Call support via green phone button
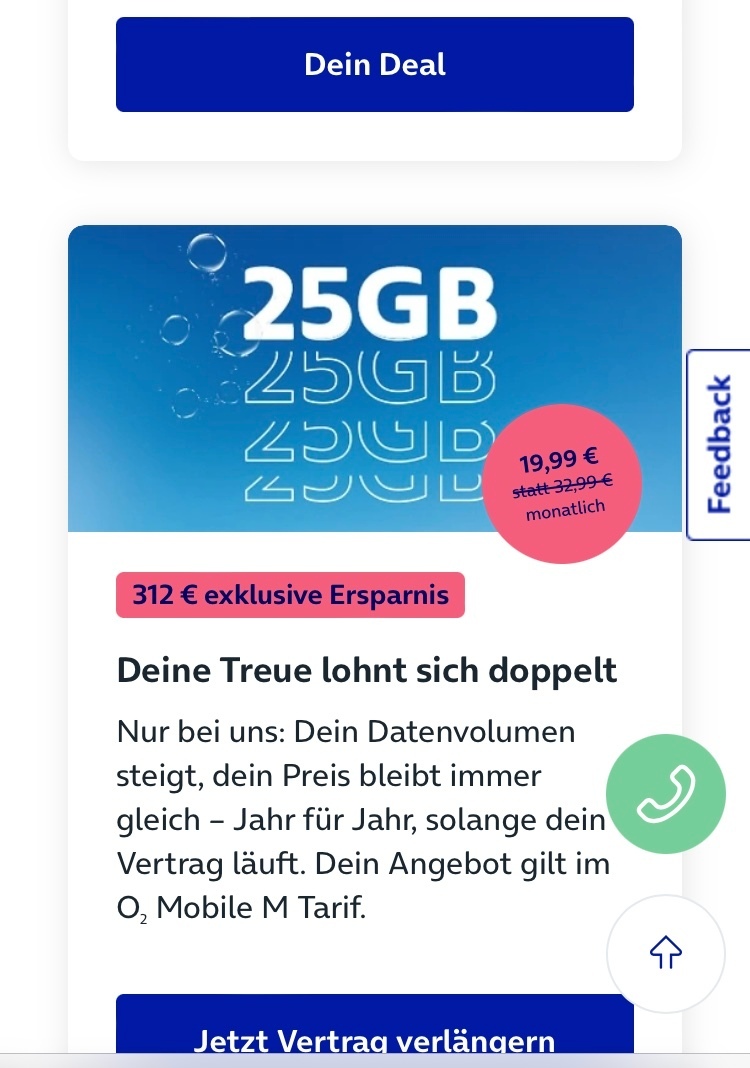 point(666,794)
